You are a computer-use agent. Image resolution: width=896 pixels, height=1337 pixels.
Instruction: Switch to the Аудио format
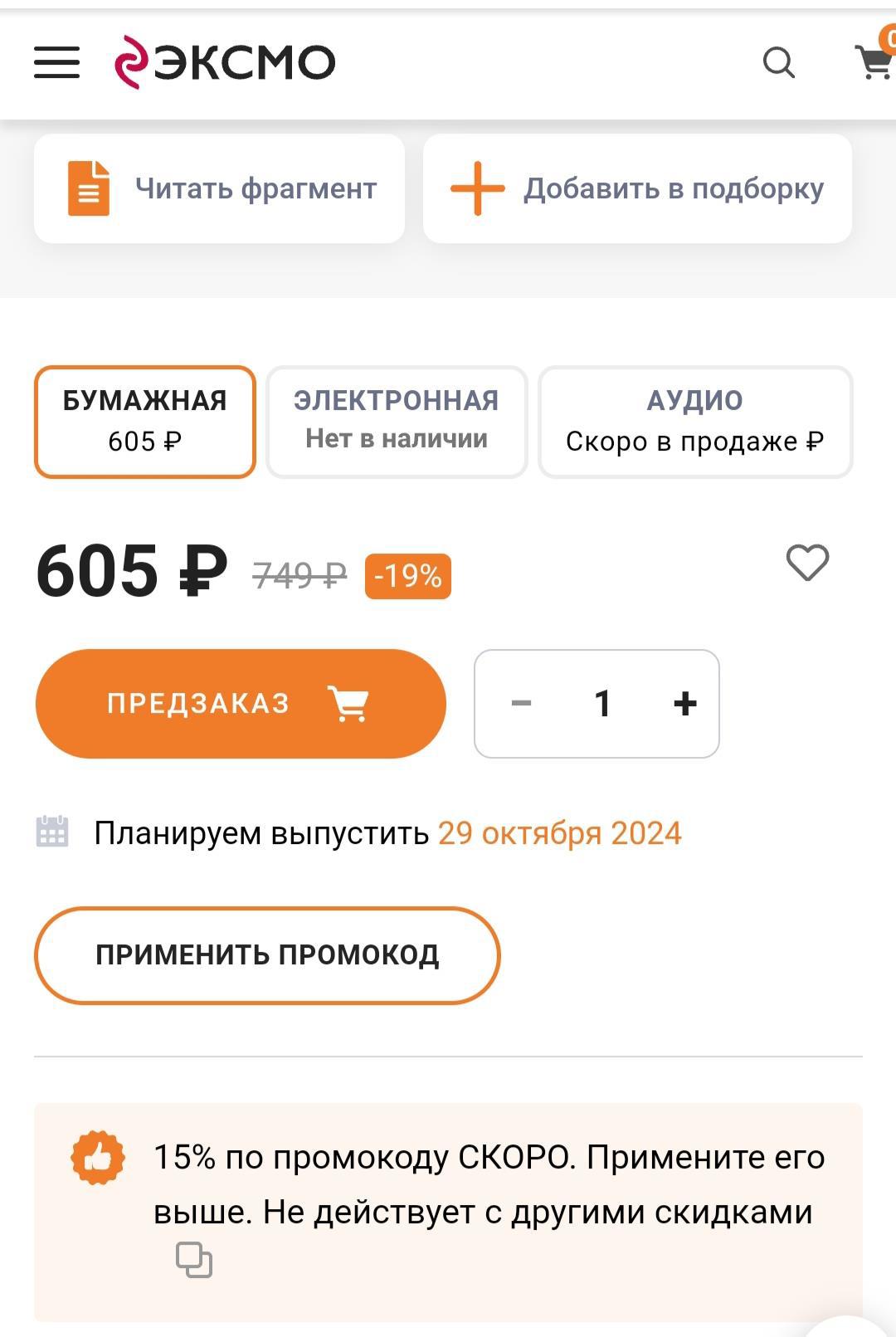tap(695, 422)
